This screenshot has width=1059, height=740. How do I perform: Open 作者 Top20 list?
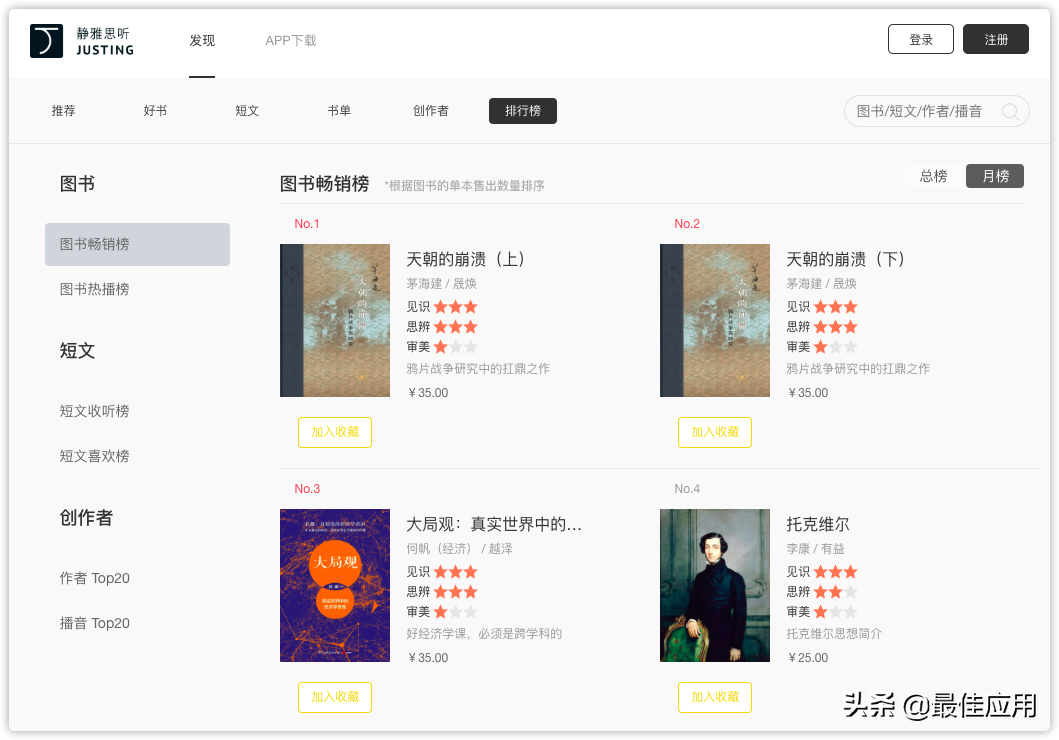point(94,578)
